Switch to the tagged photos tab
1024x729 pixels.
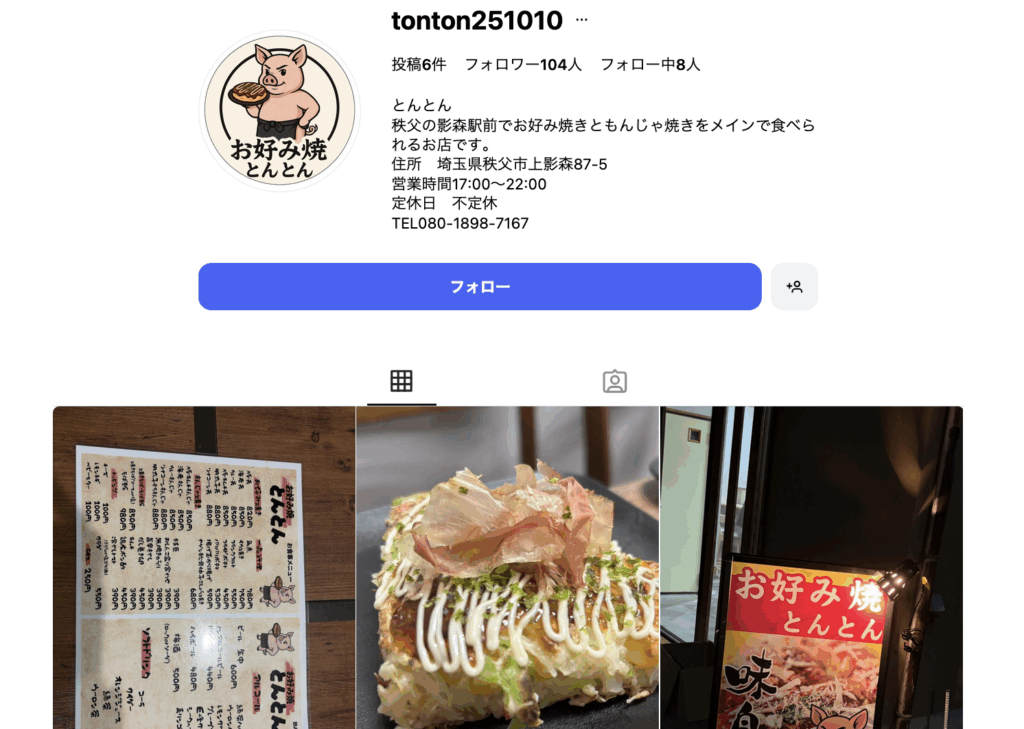coord(614,381)
